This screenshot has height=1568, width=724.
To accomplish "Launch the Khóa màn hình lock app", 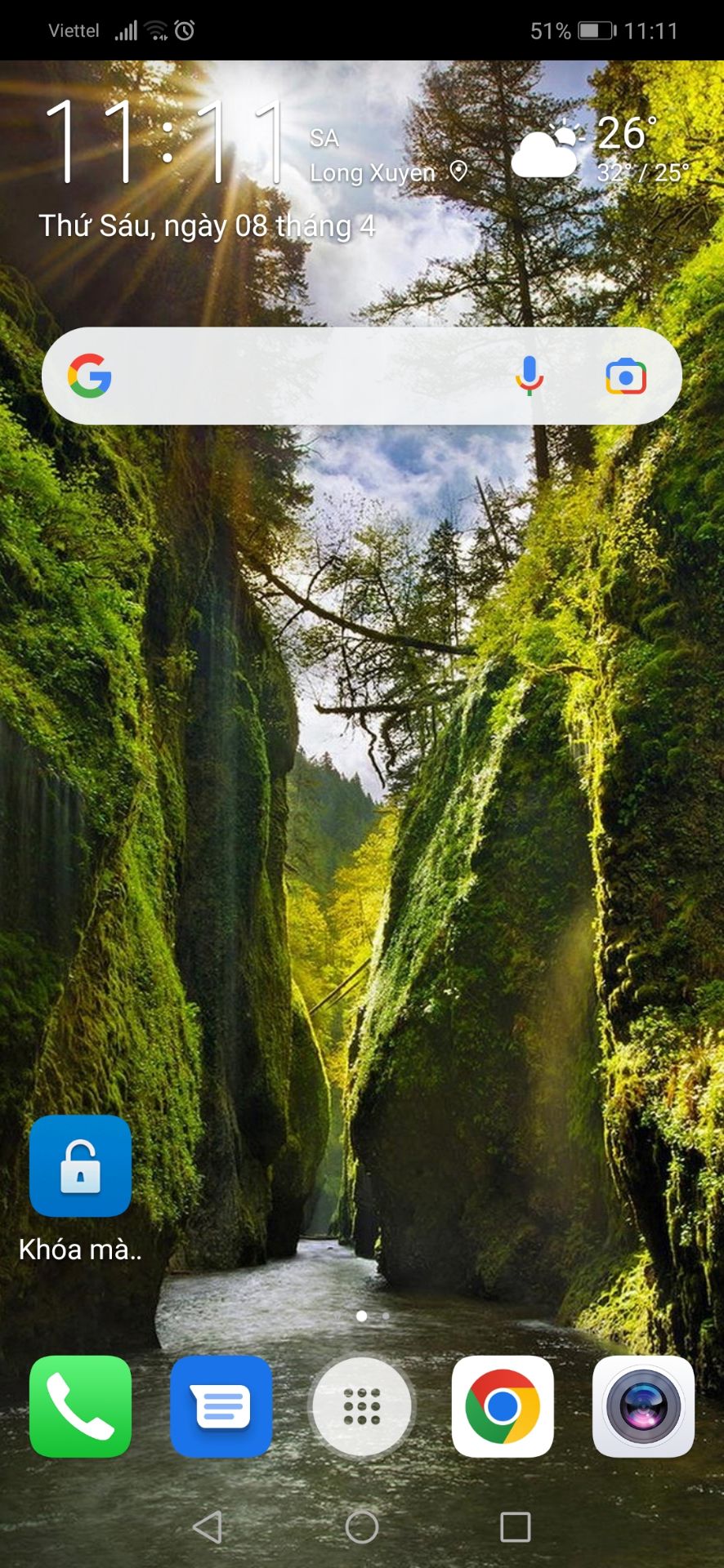I will click(80, 1165).
